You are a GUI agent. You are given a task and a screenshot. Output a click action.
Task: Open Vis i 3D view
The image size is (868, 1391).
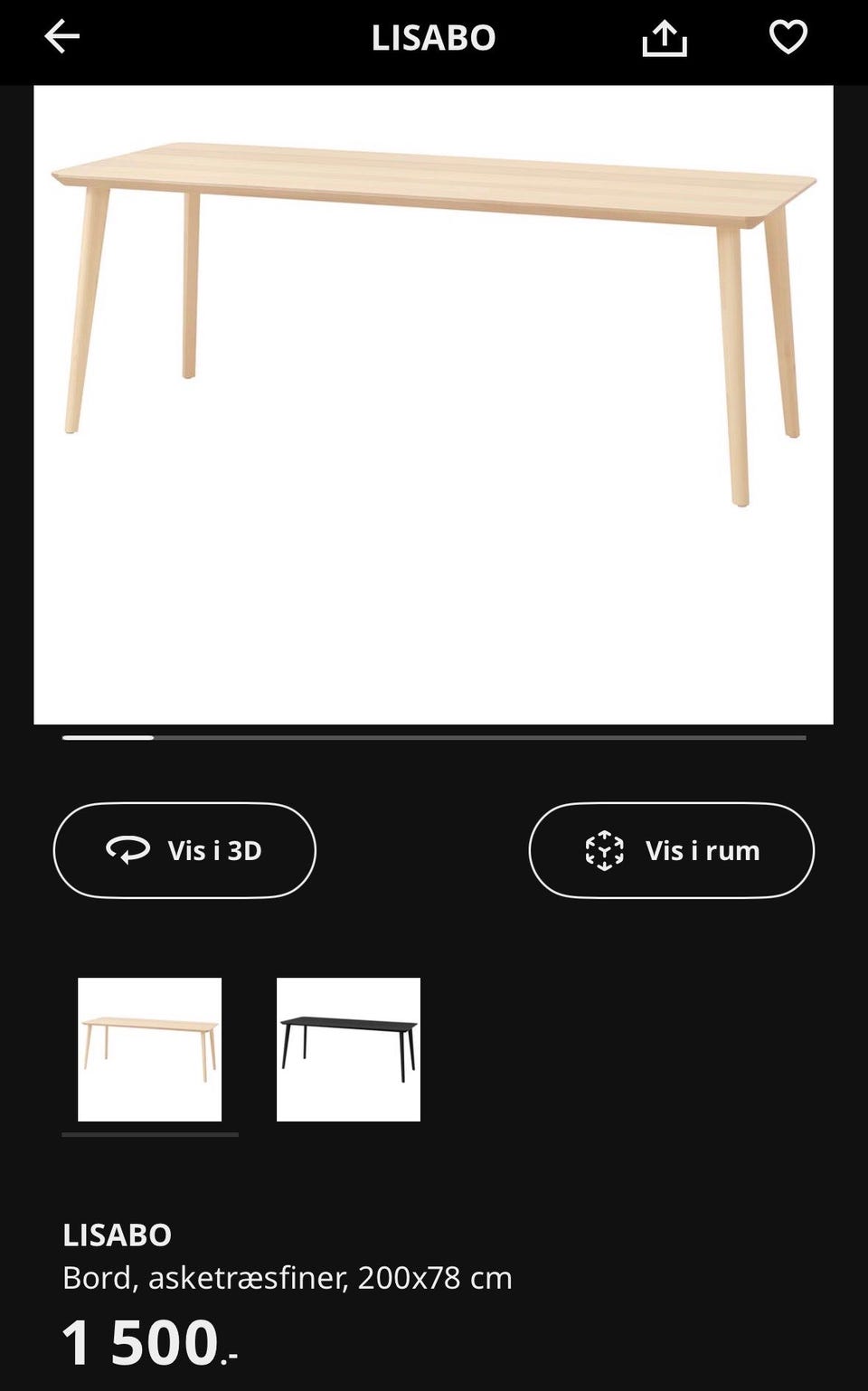184,849
